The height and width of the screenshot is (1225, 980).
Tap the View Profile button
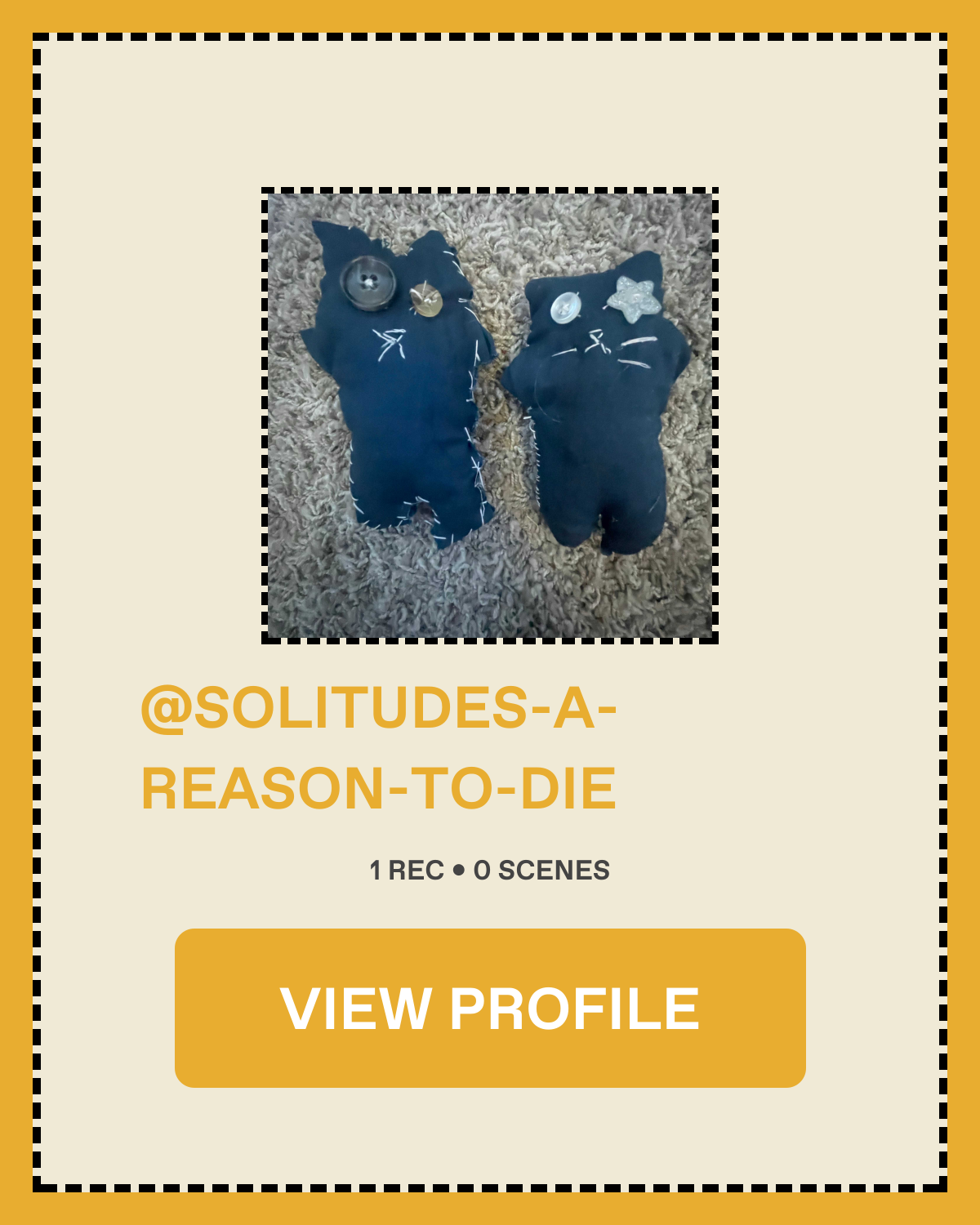pos(490,1008)
